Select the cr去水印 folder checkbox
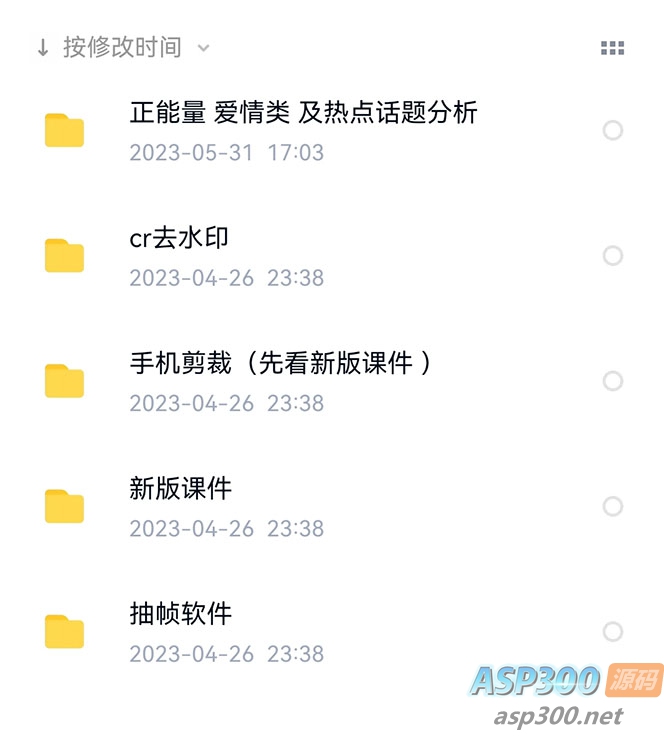The image size is (664, 738). tap(613, 256)
